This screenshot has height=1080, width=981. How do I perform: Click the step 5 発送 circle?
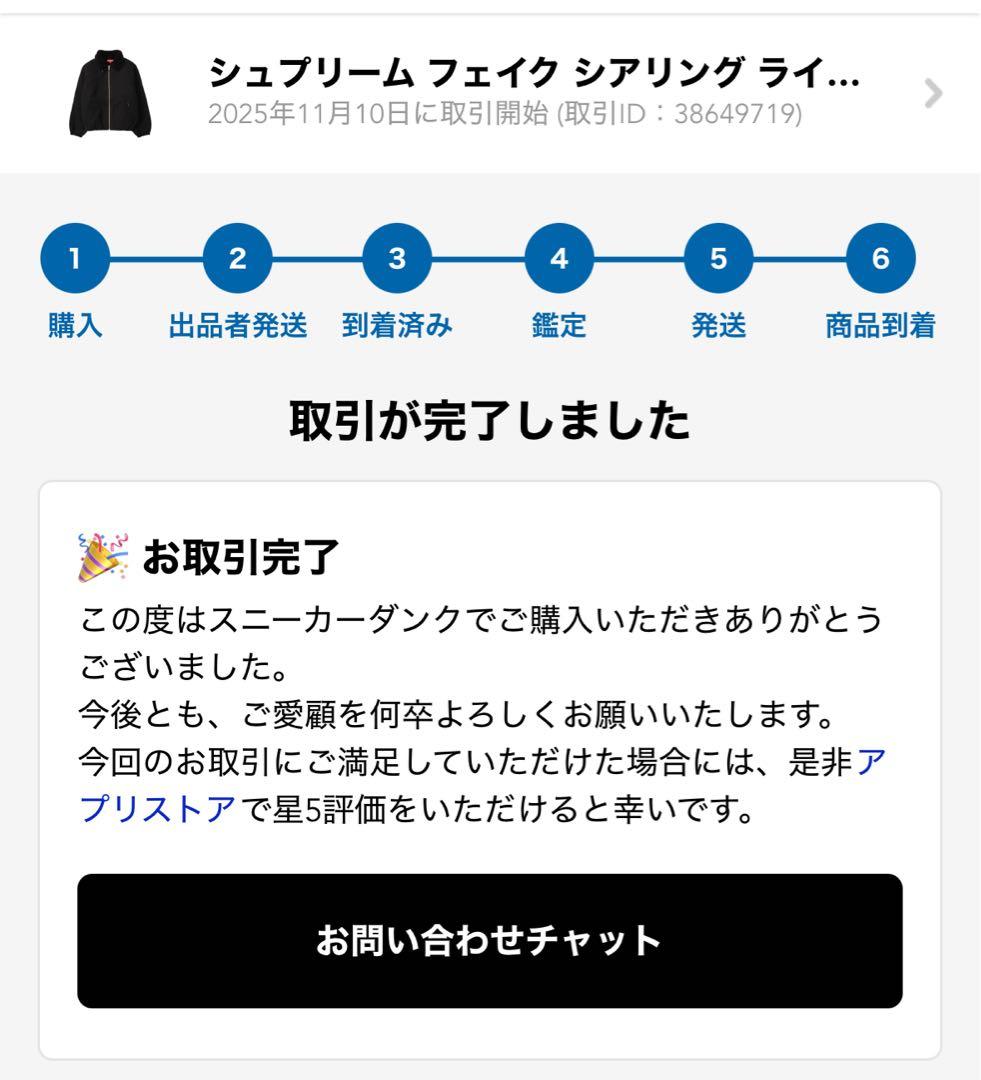pos(718,258)
